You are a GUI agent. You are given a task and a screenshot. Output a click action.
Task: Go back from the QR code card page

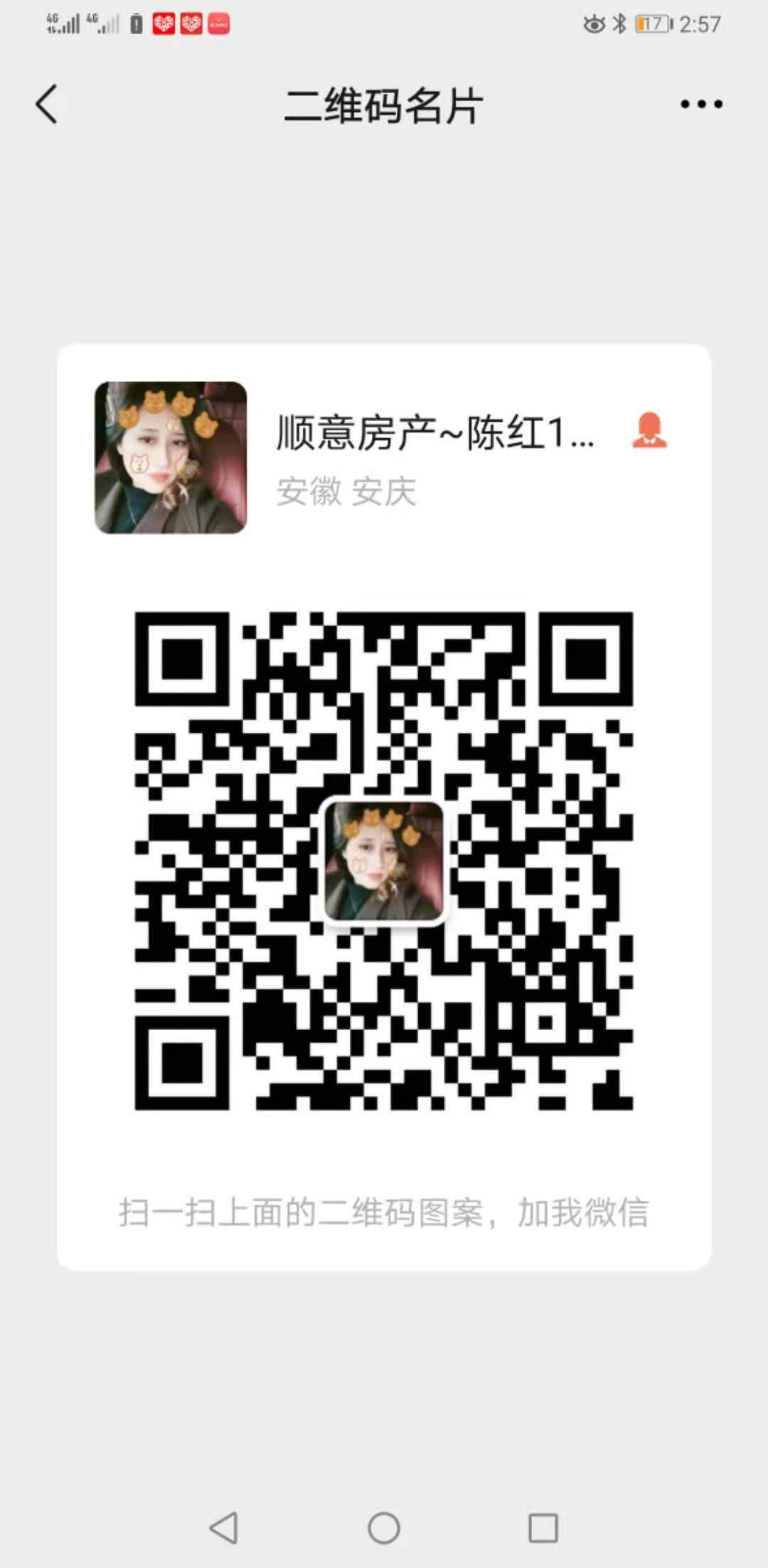(x=47, y=105)
